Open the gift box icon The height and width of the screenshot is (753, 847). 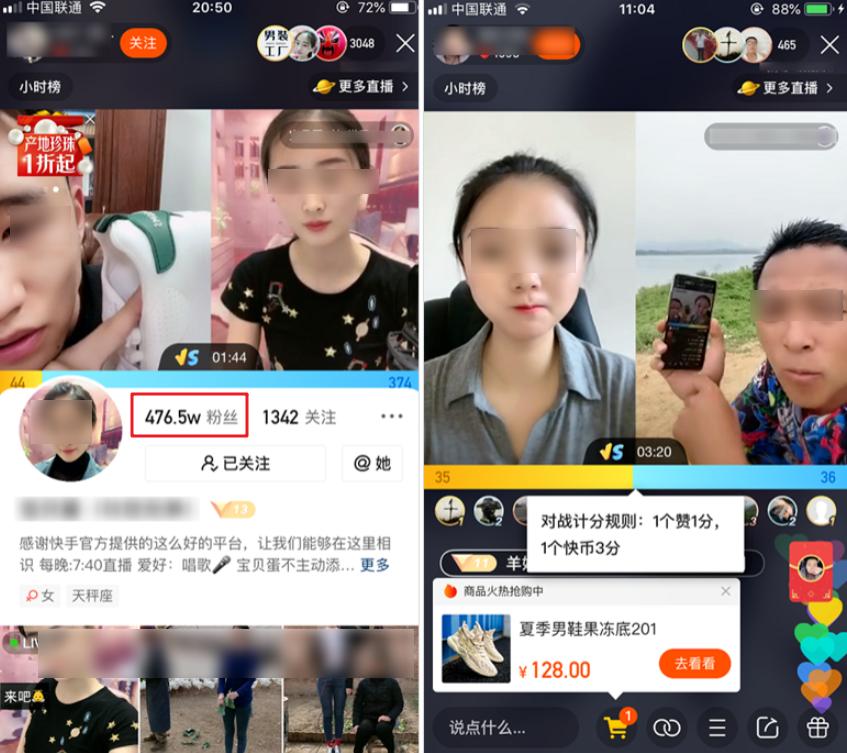817,728
